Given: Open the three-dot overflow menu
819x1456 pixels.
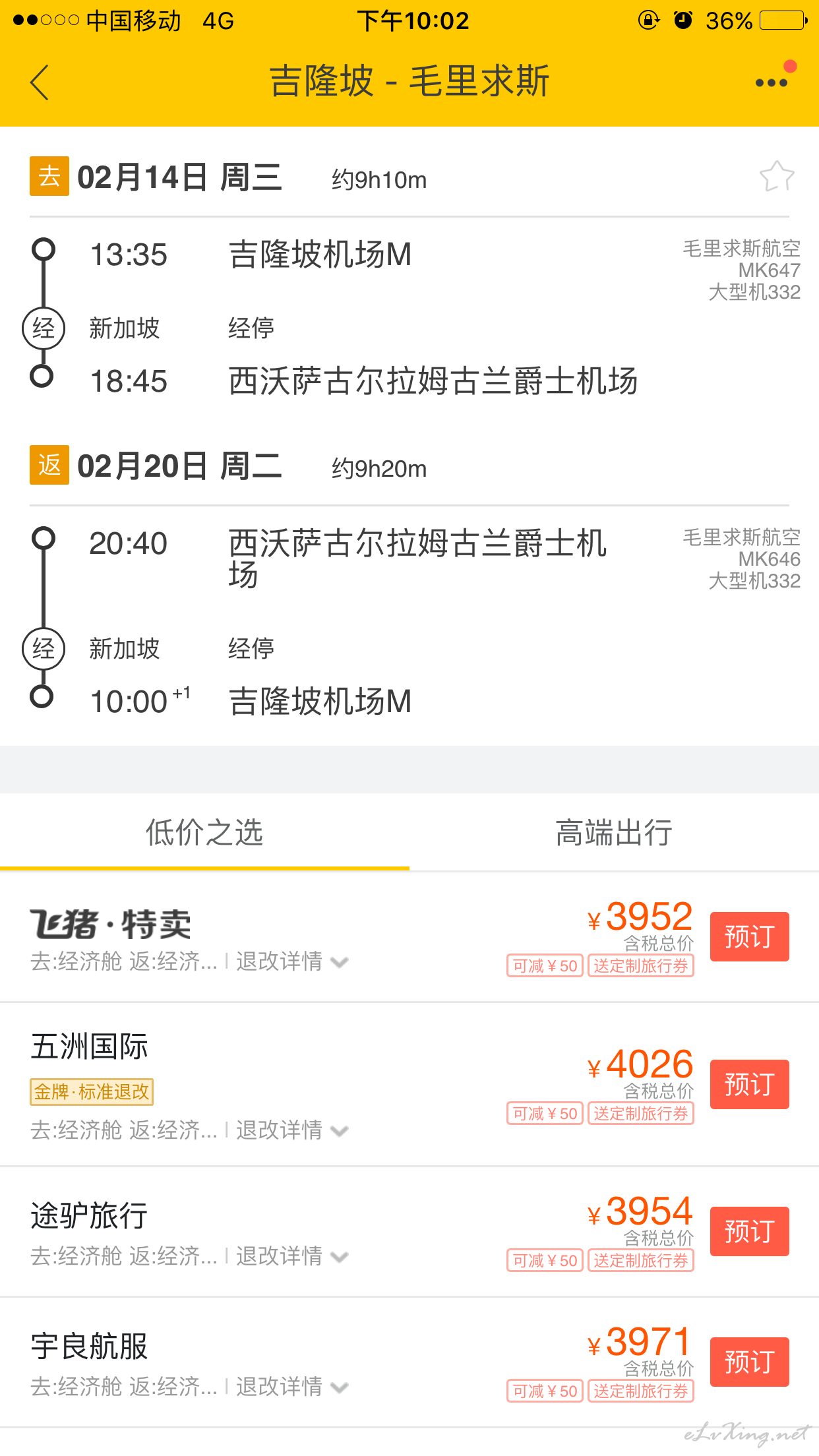Looking at the screenshot, I should coord(772,82).
